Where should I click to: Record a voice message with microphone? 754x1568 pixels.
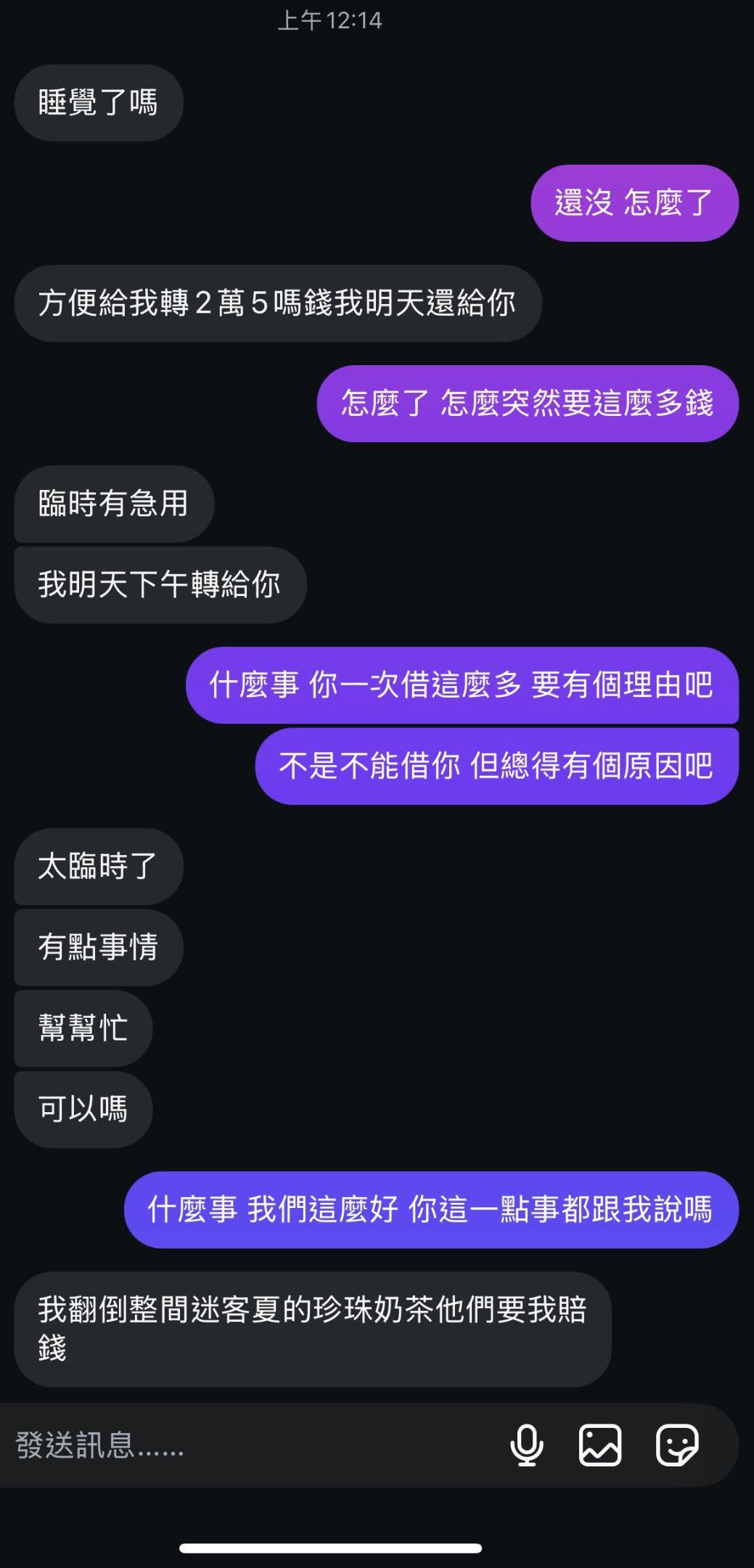[x=526, y=1445]
